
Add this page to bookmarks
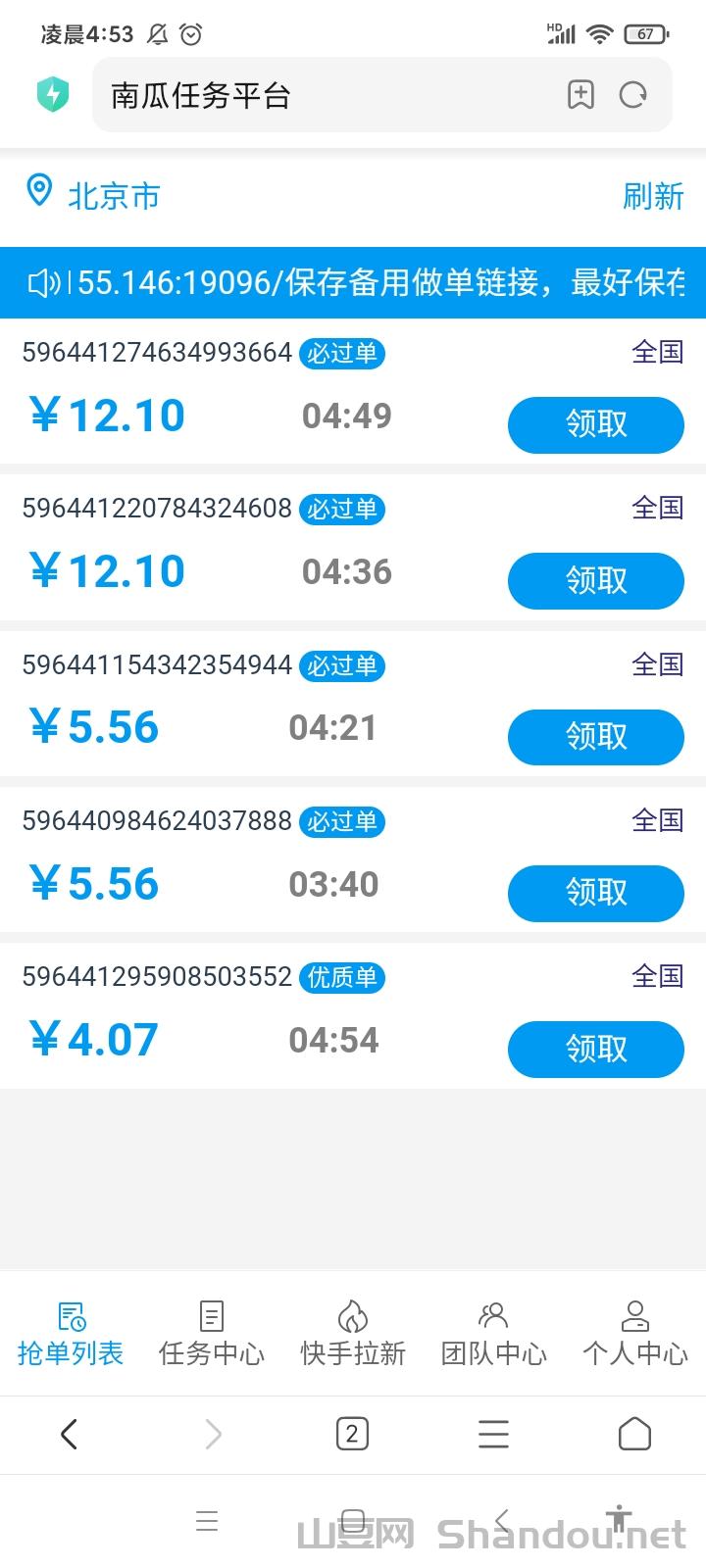click(580, 95)
